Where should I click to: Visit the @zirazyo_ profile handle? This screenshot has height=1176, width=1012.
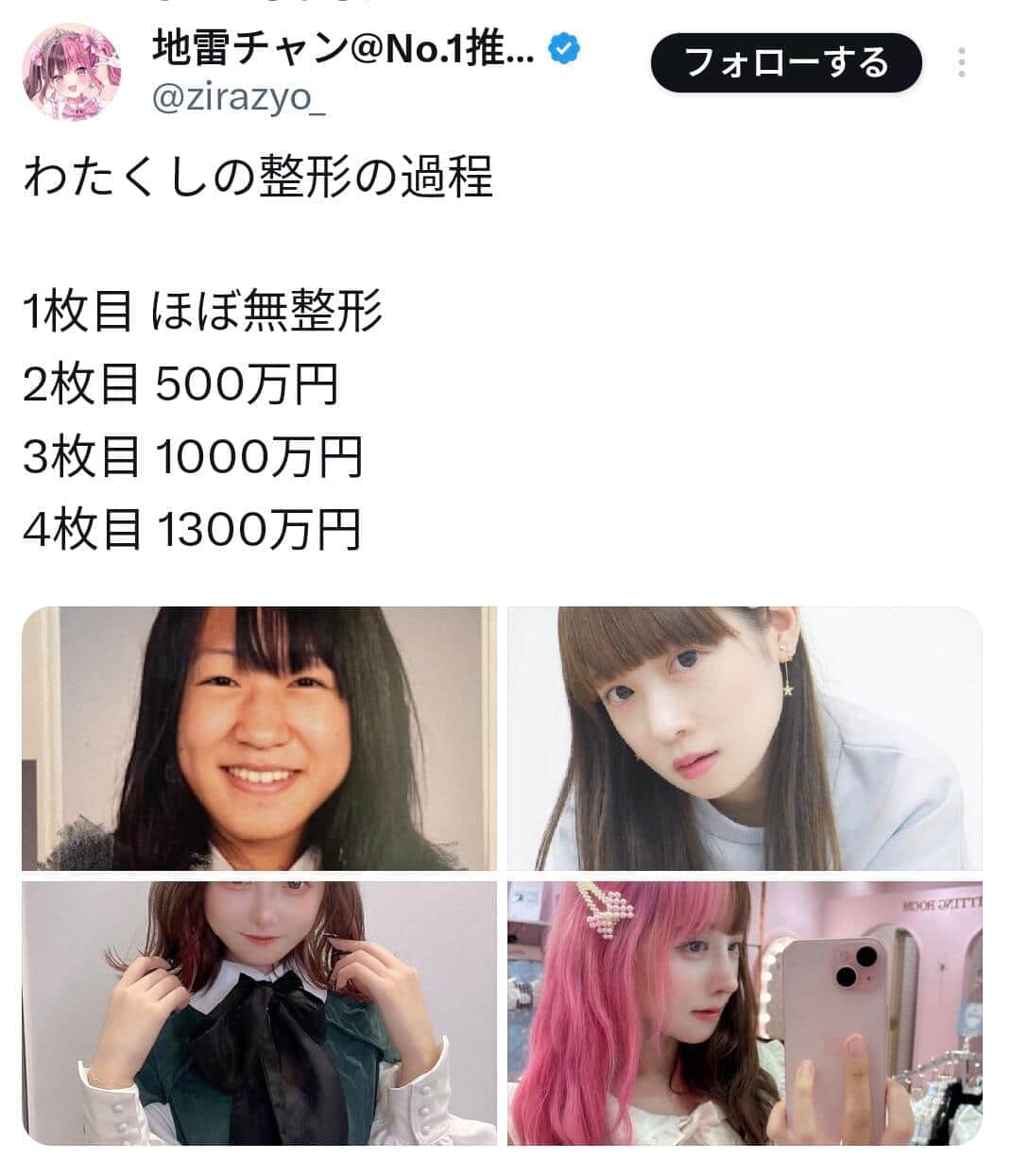click(x=238, y=98)
